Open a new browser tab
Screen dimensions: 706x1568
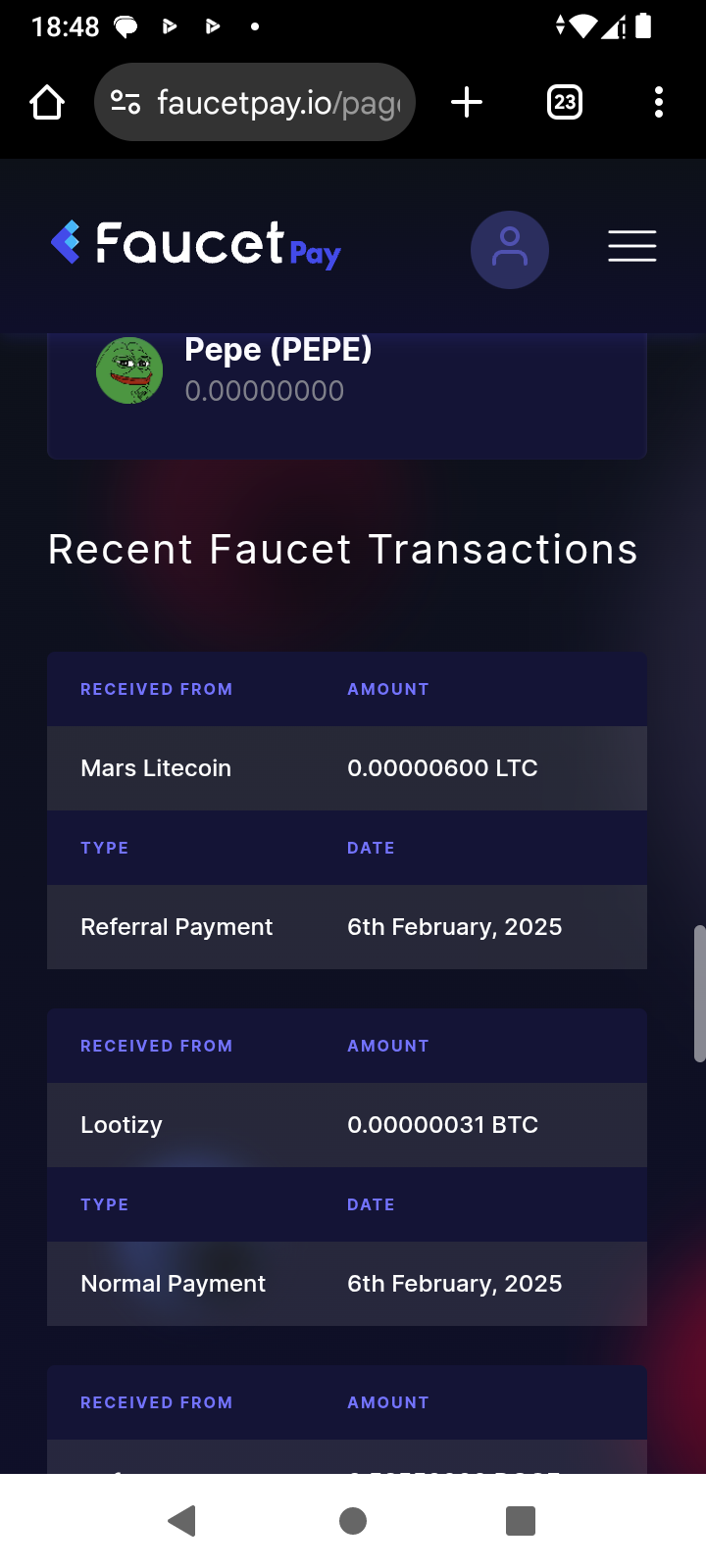tap(467, 102)
